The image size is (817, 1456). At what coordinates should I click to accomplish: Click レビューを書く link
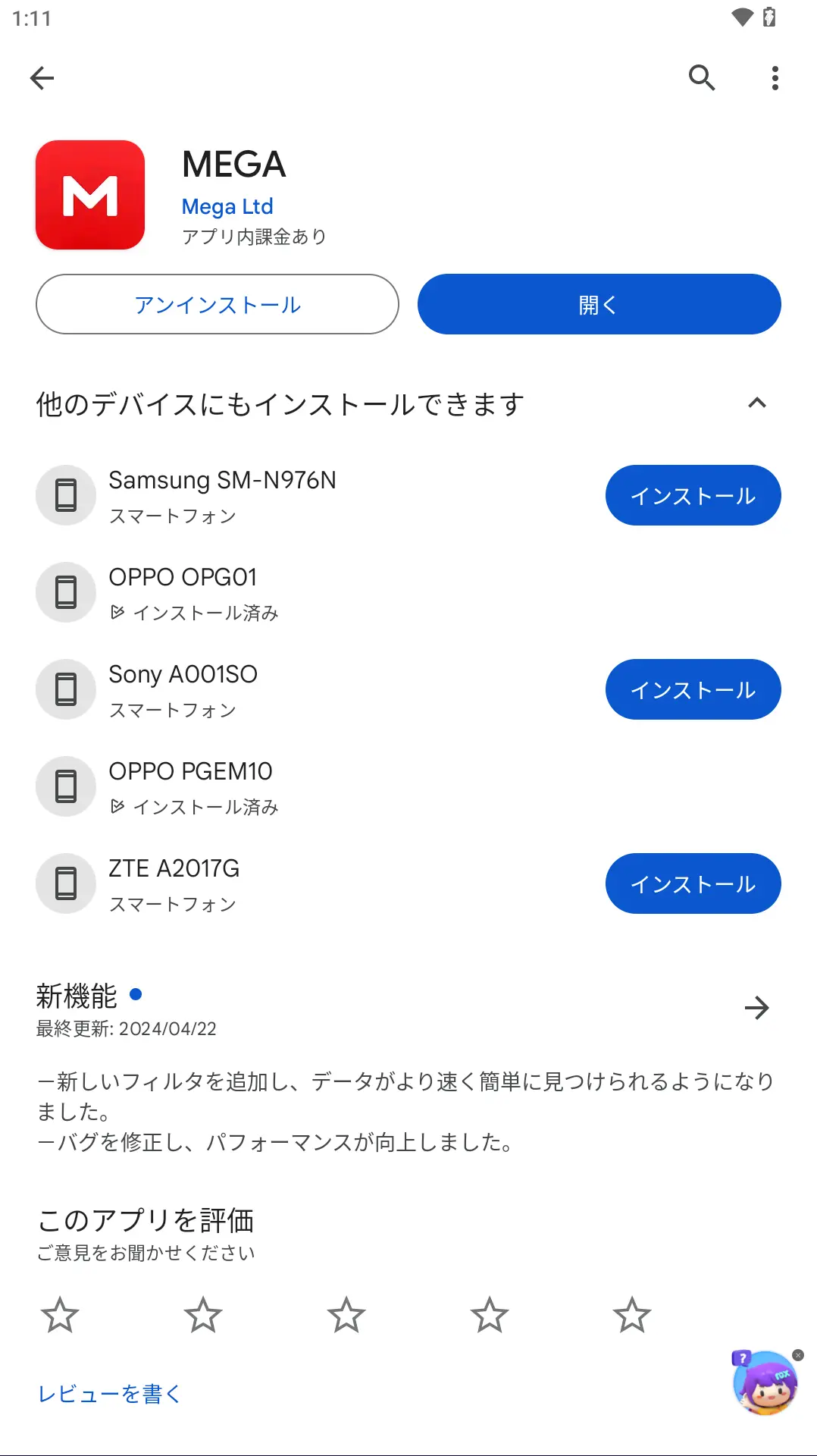tap(108, 1393)
